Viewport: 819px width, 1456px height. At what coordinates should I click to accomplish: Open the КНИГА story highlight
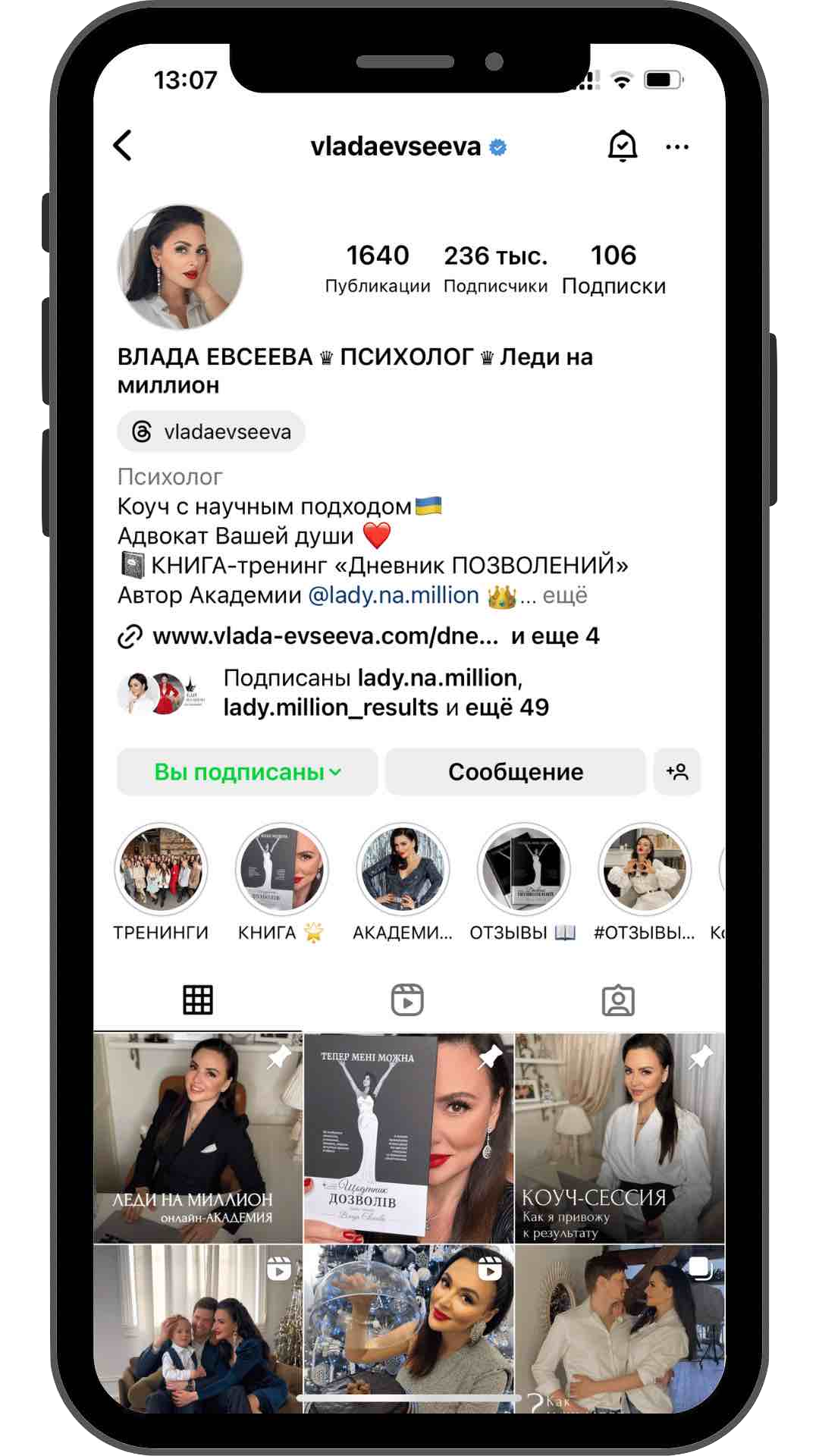281,869
